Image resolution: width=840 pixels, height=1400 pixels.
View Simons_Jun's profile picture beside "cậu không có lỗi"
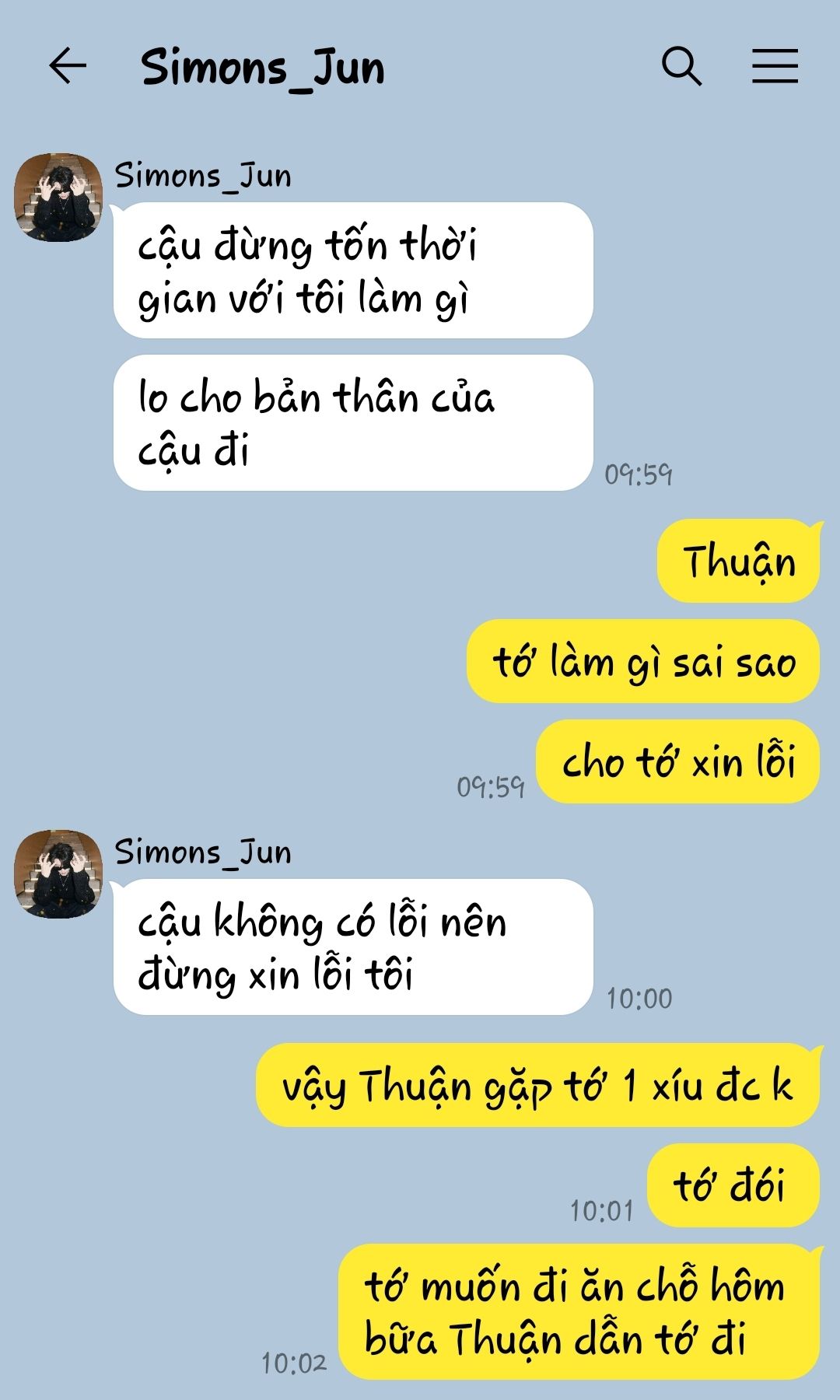pos(58,873)
